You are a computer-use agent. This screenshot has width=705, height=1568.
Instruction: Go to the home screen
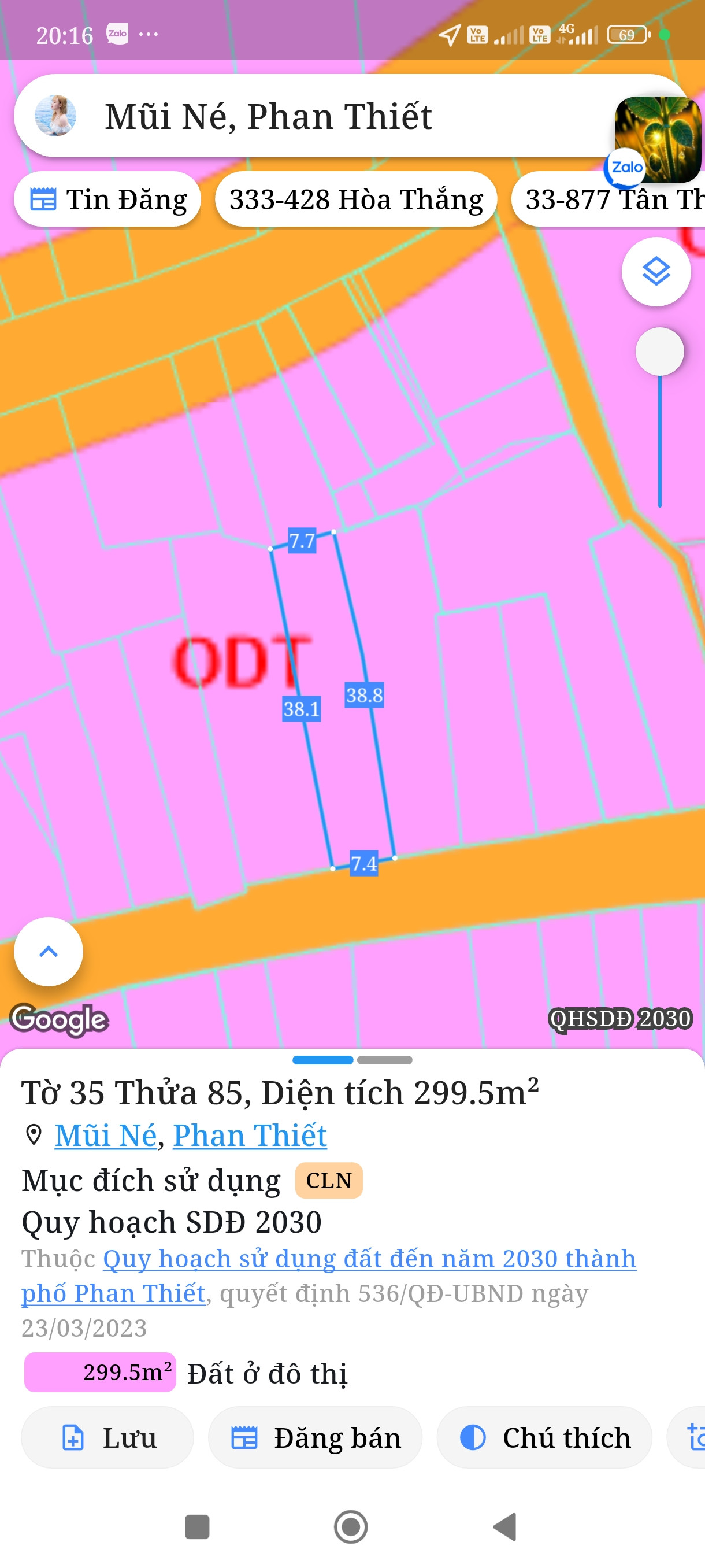(351, 1526)
